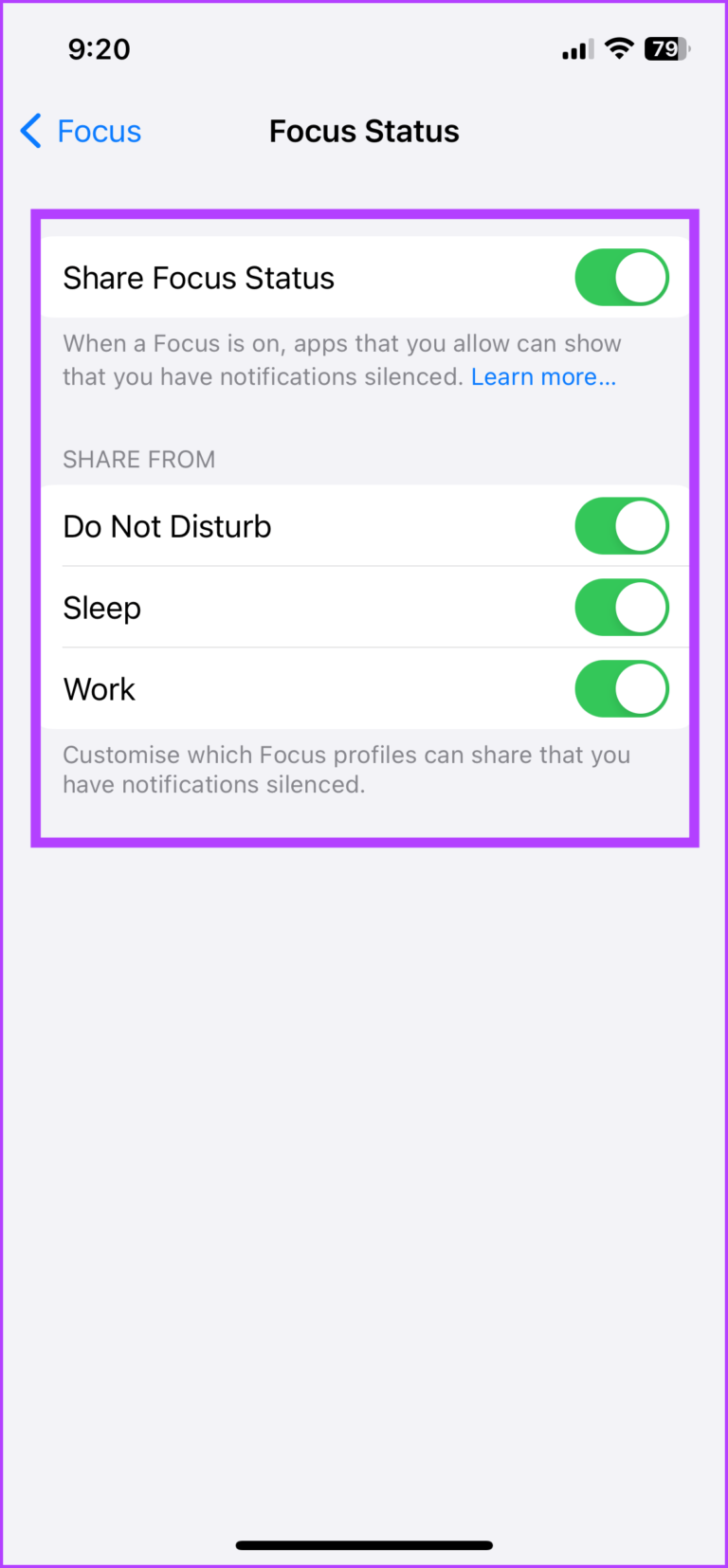Image resolution: width=728 pixels, height=1568 pixels.
Task: Toggle the Share Focus Status switch off
Action: (622, 277)
